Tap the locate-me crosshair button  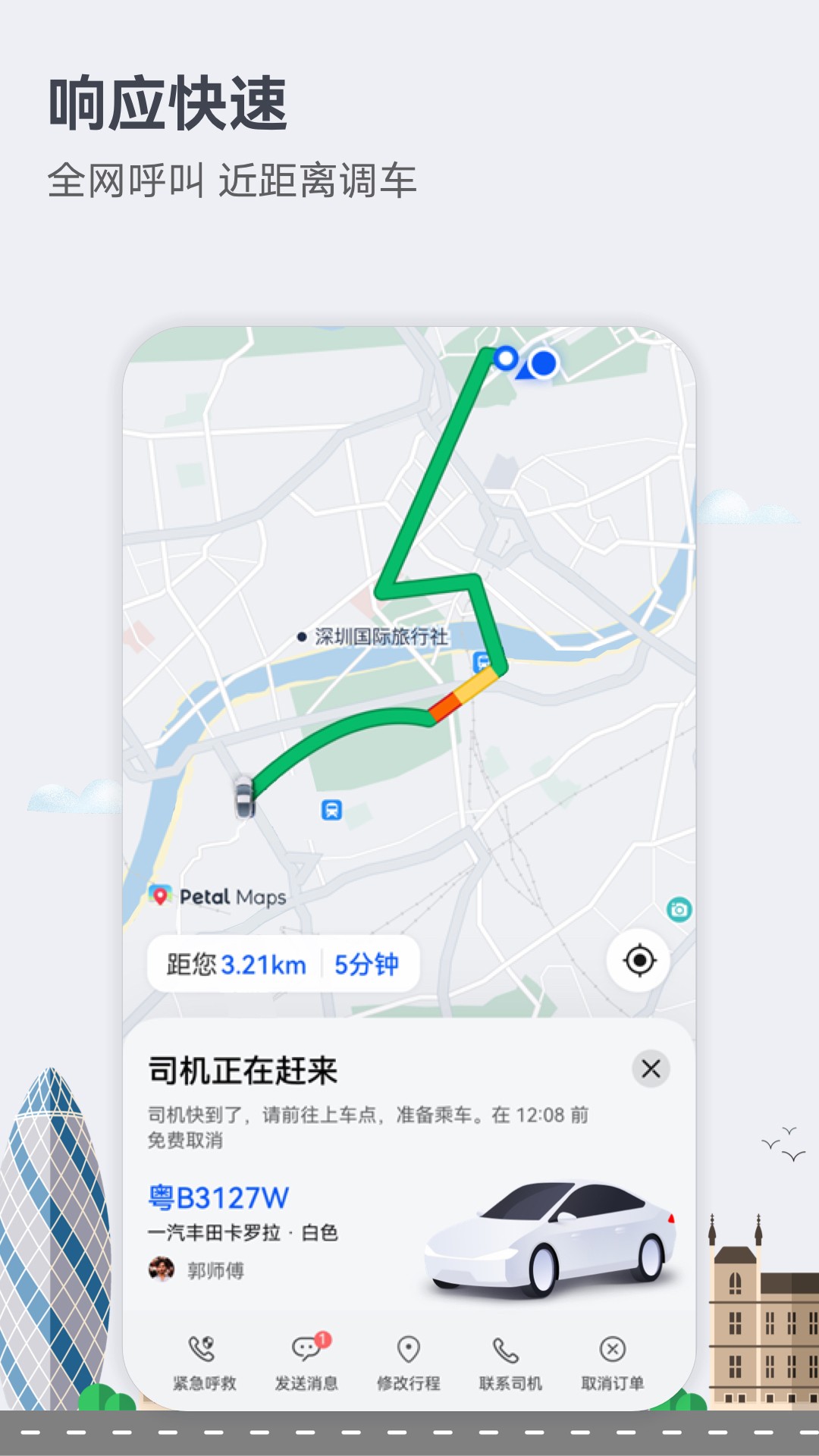[x=639, y=960]
